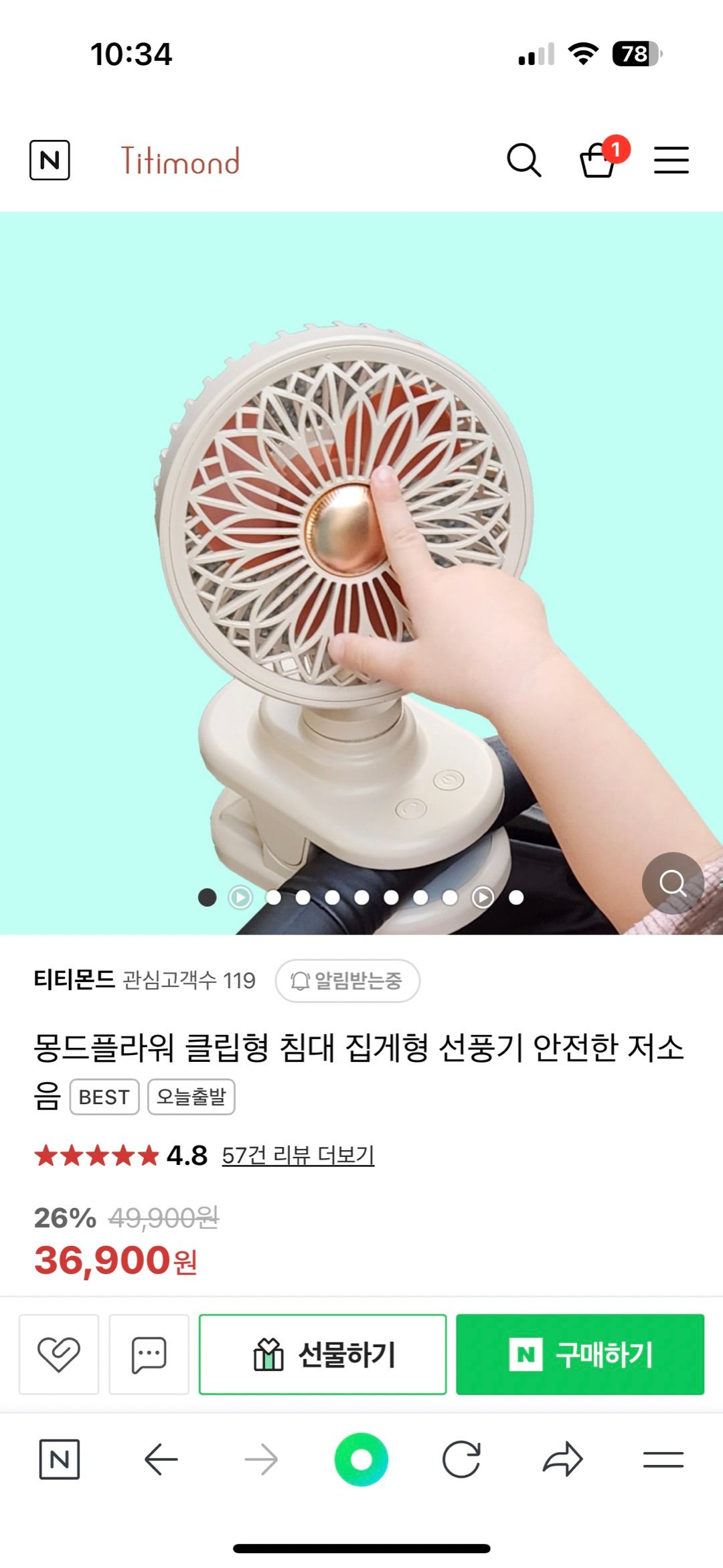Go back to the previous page
Screen dimensions: 723x1568
tap(161, 1459)
